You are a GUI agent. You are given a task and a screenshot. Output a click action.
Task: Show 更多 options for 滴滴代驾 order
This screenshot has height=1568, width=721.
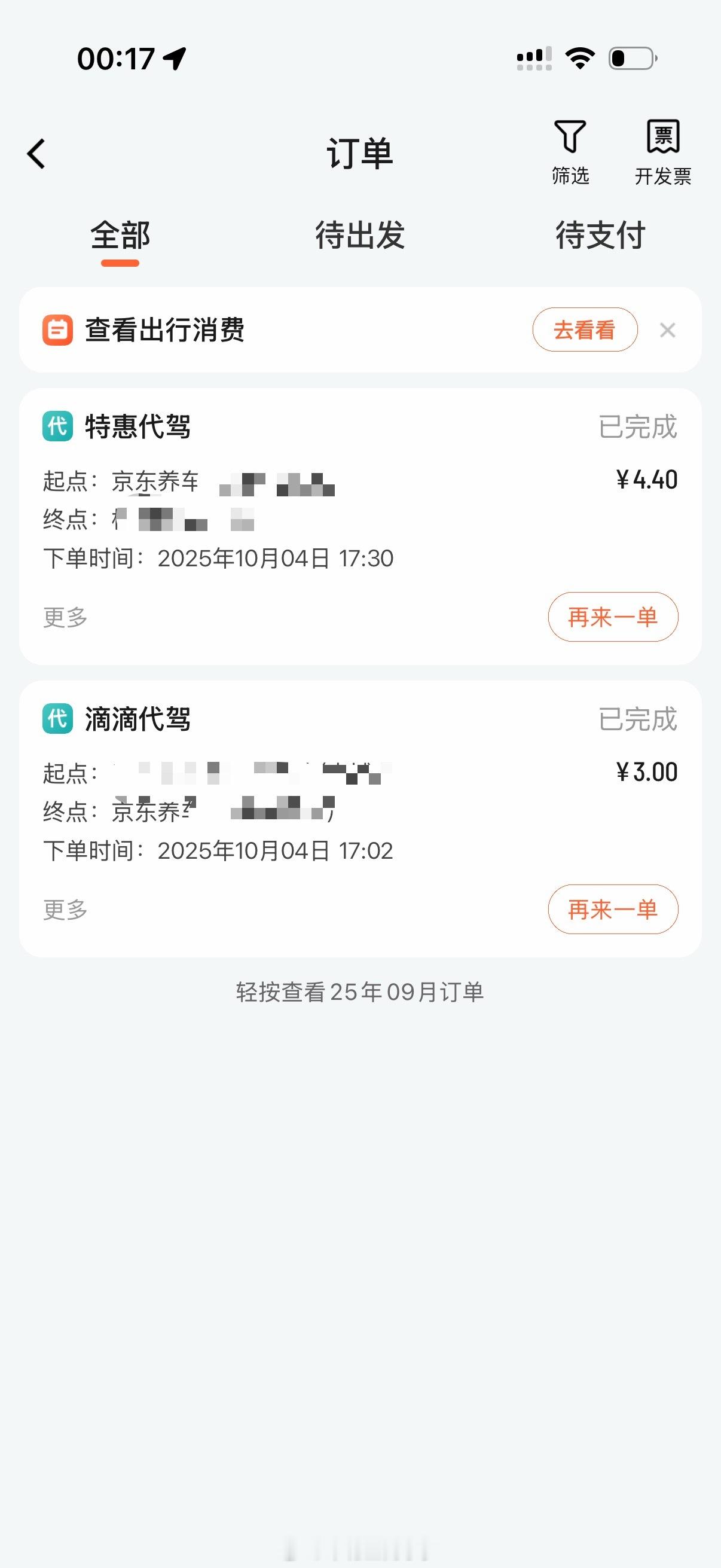(x=65, y=910)
